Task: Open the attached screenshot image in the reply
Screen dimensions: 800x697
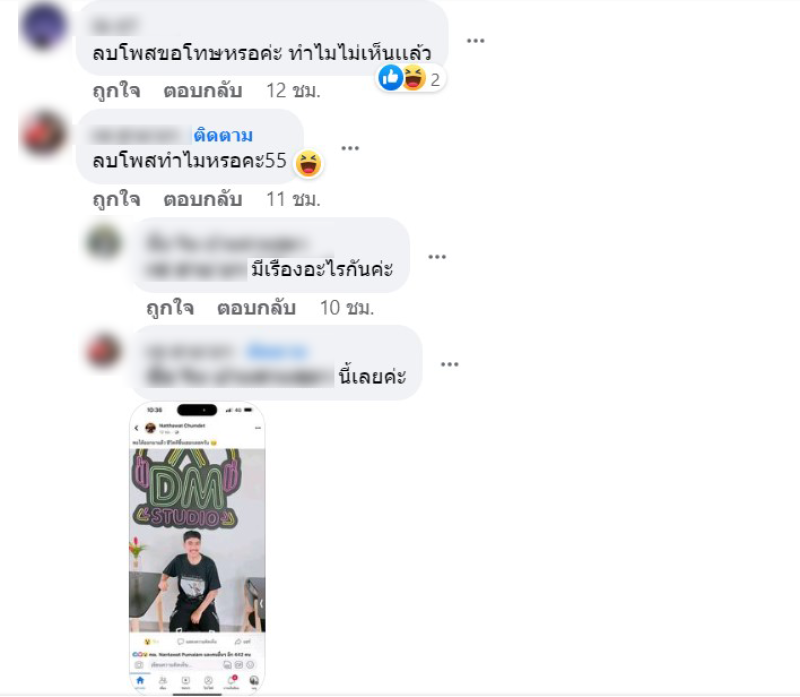Action: [x=197, y=548]
